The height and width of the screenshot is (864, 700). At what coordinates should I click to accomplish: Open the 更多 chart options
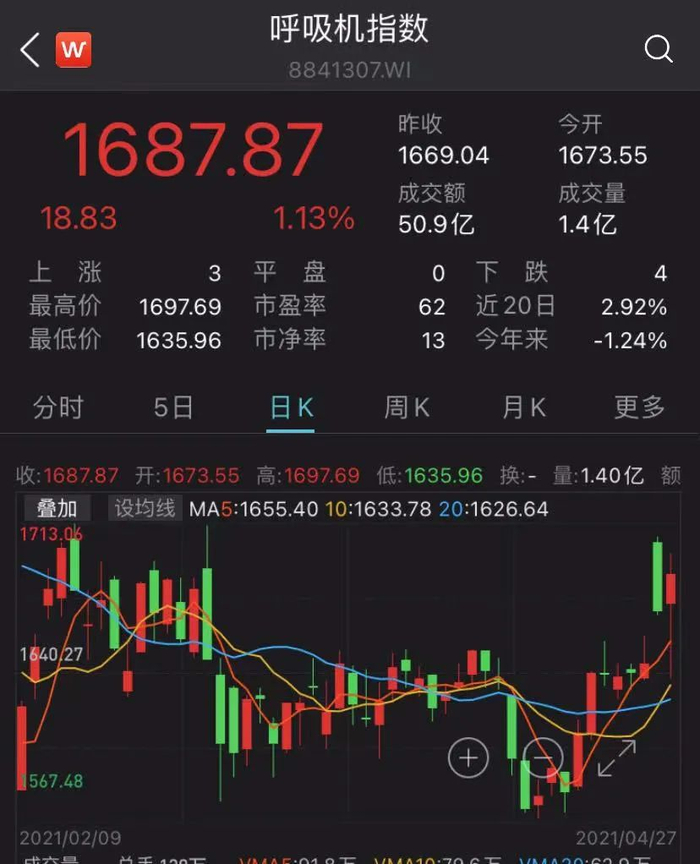(639, 407)
